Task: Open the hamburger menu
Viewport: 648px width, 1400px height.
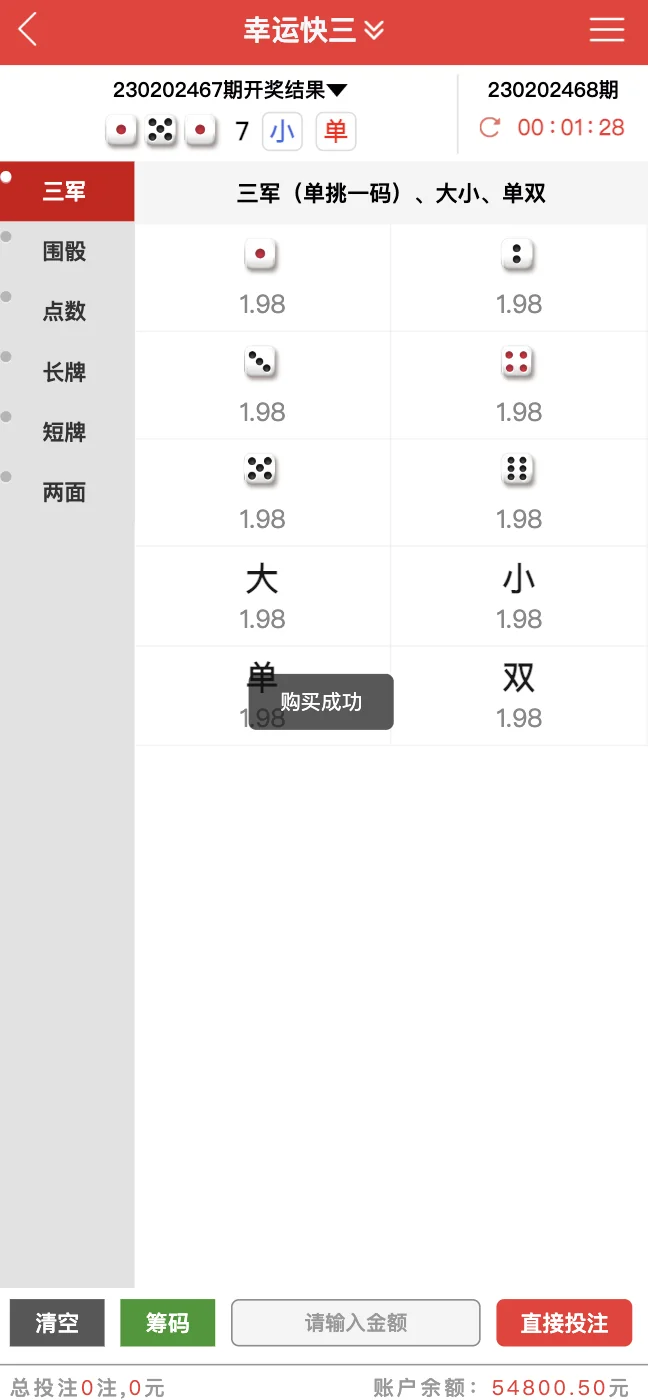Action: coord(606,30)
